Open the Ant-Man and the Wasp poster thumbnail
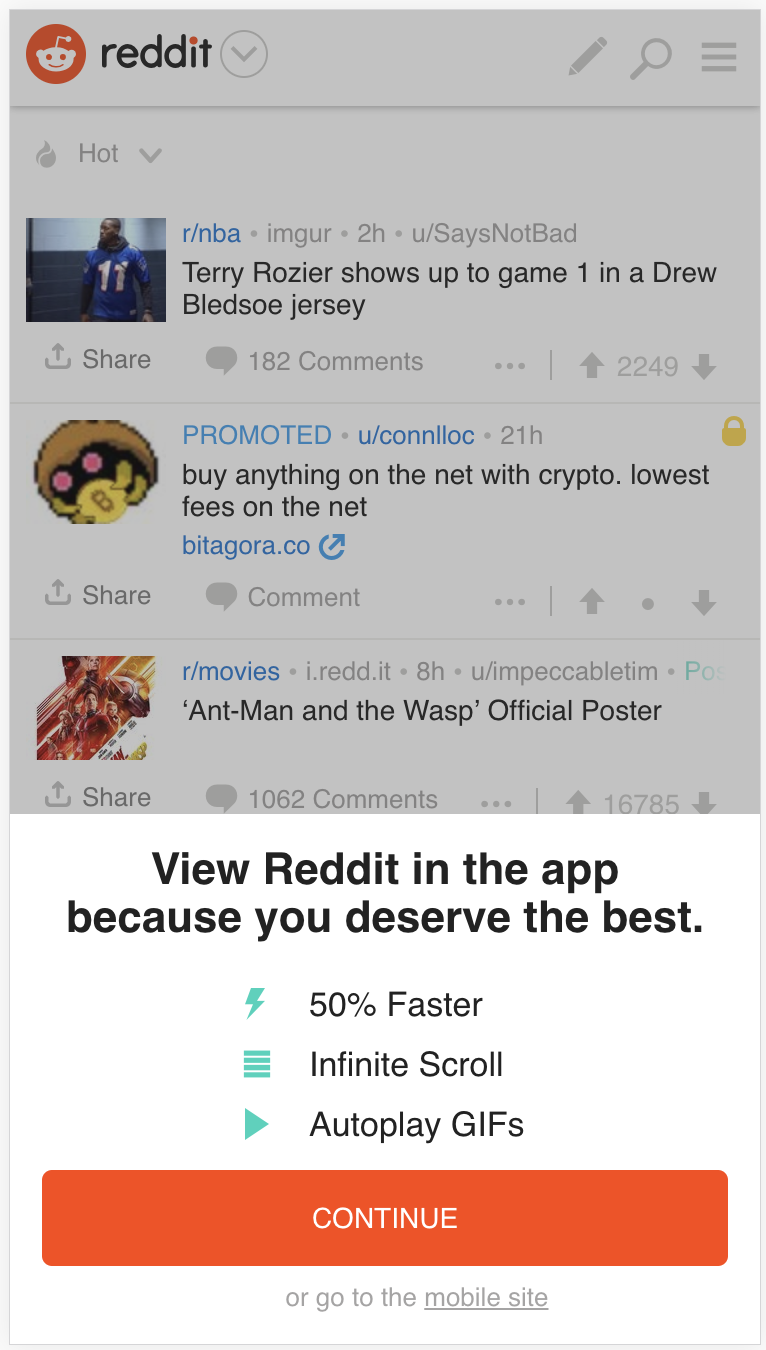The height and width of the screenshot is (1350, 766). [96, 708]
